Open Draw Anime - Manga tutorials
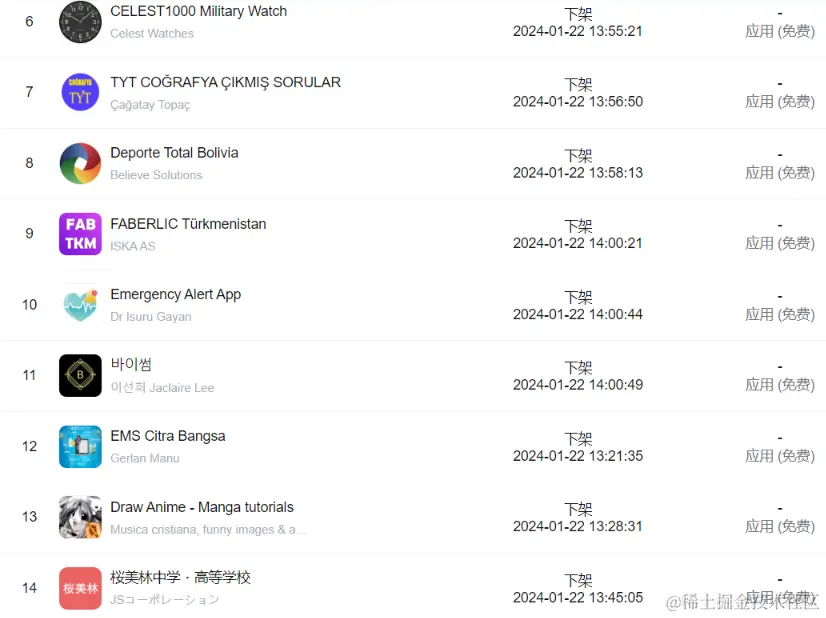 [202, 507]
